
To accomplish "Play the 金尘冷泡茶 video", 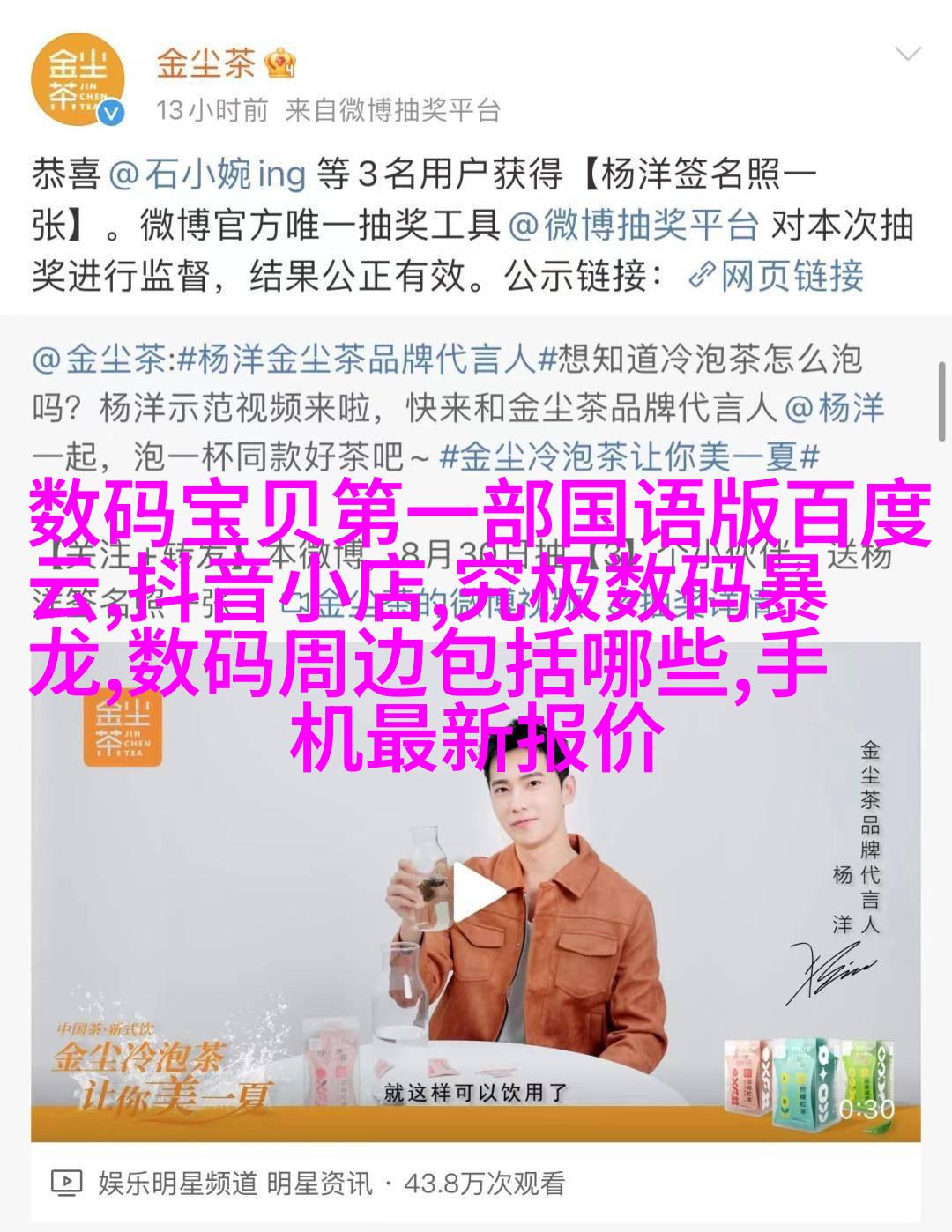I will pos(476,893).
